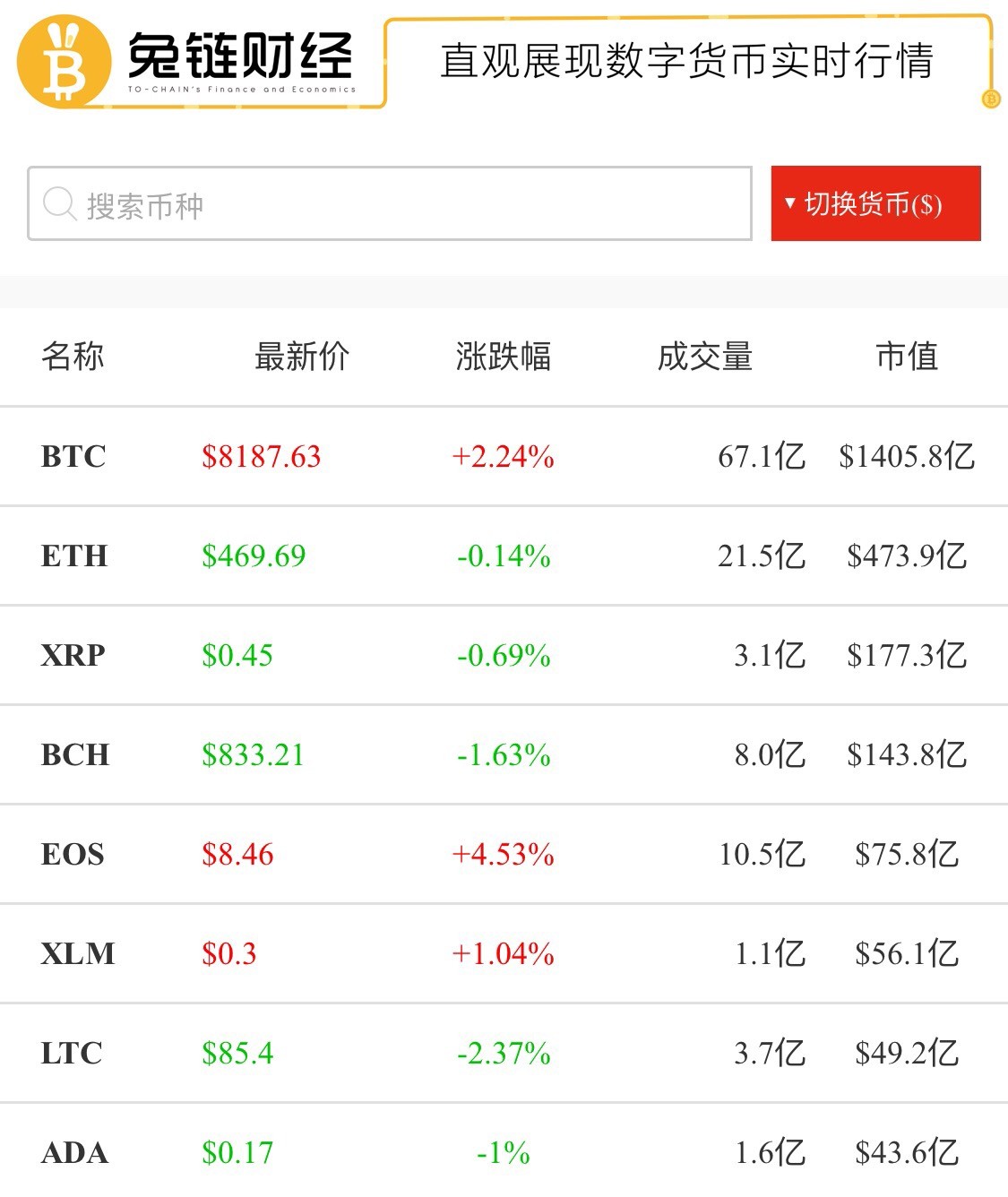Viewport: 1008px width, 1197px height.
Task: Select the BTC coin symbol
Action: click(x=72, y=456)
